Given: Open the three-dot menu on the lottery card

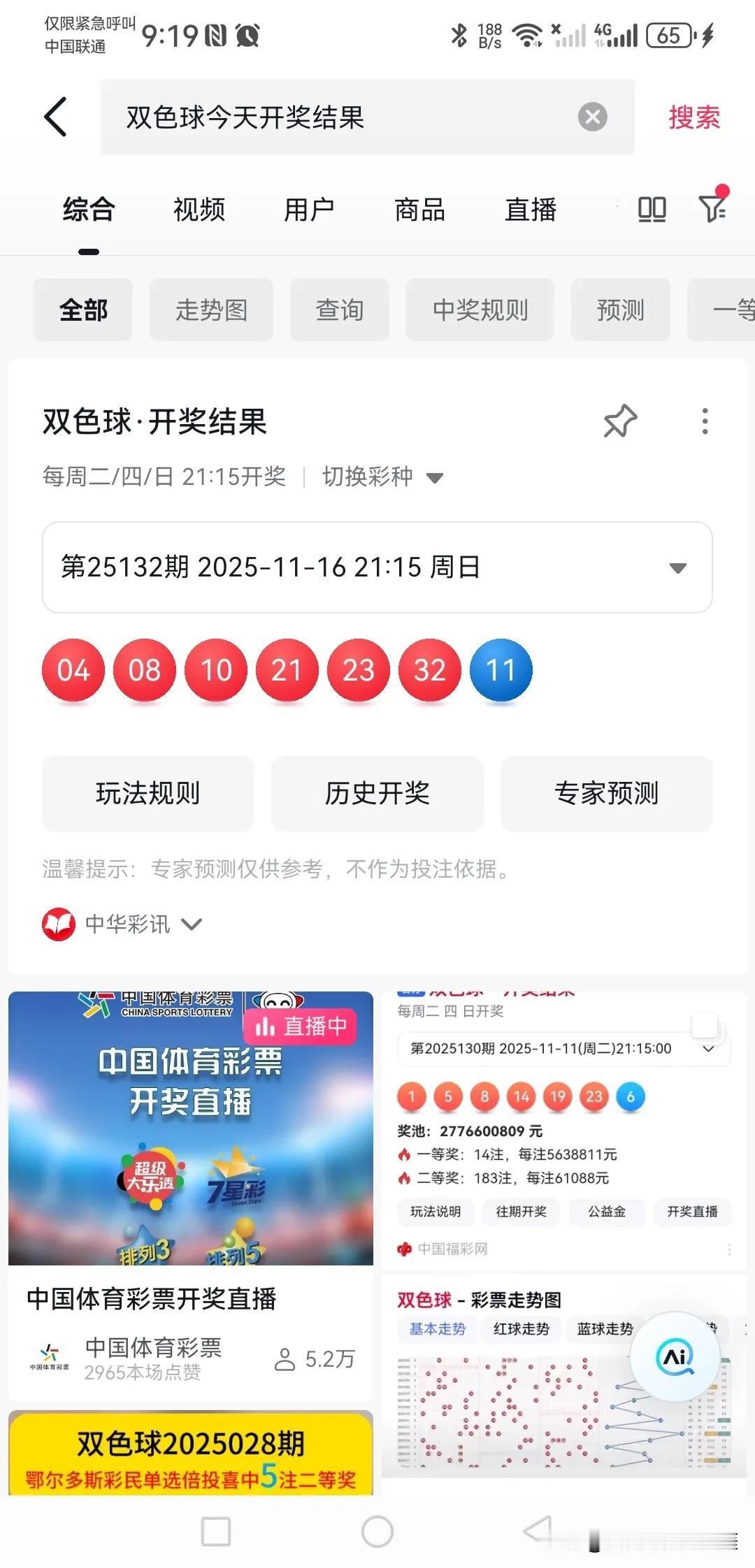Looking at the screenshot, I should 705,422.
